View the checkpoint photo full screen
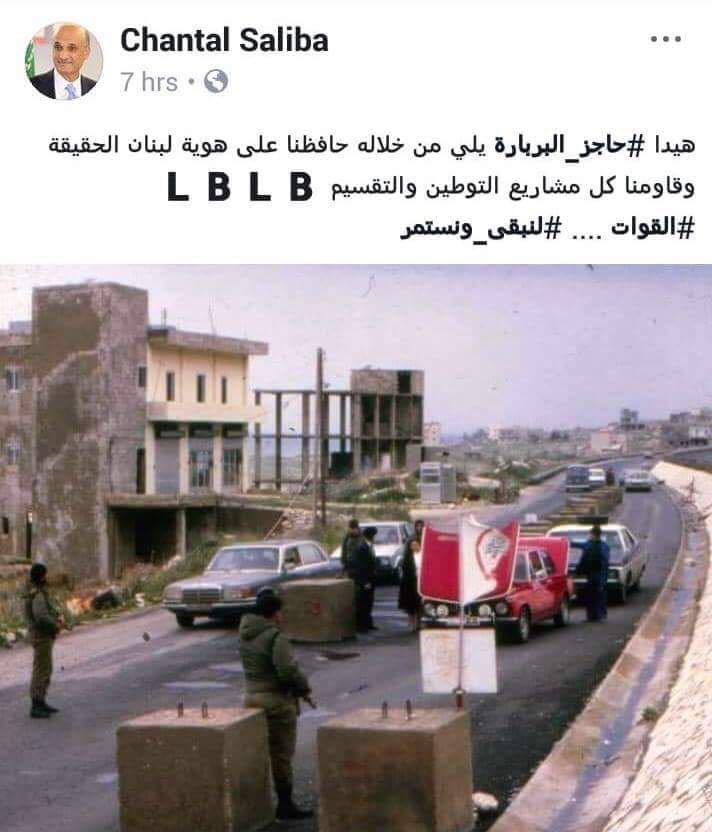The width and height of the screenshot is (712, 832). coord(356,548)
